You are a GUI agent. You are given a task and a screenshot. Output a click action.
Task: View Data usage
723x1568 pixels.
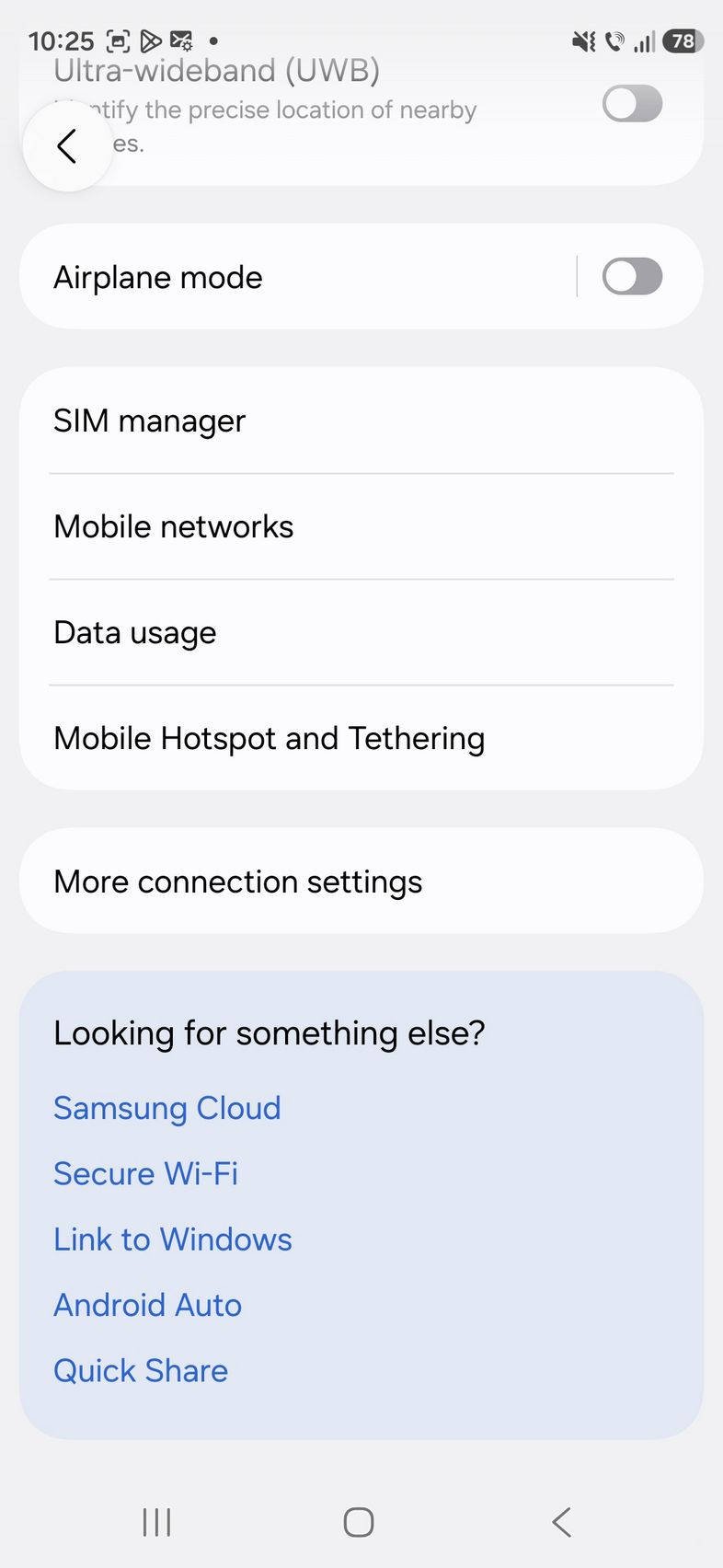pyautogui.click(x=361, y=632)
